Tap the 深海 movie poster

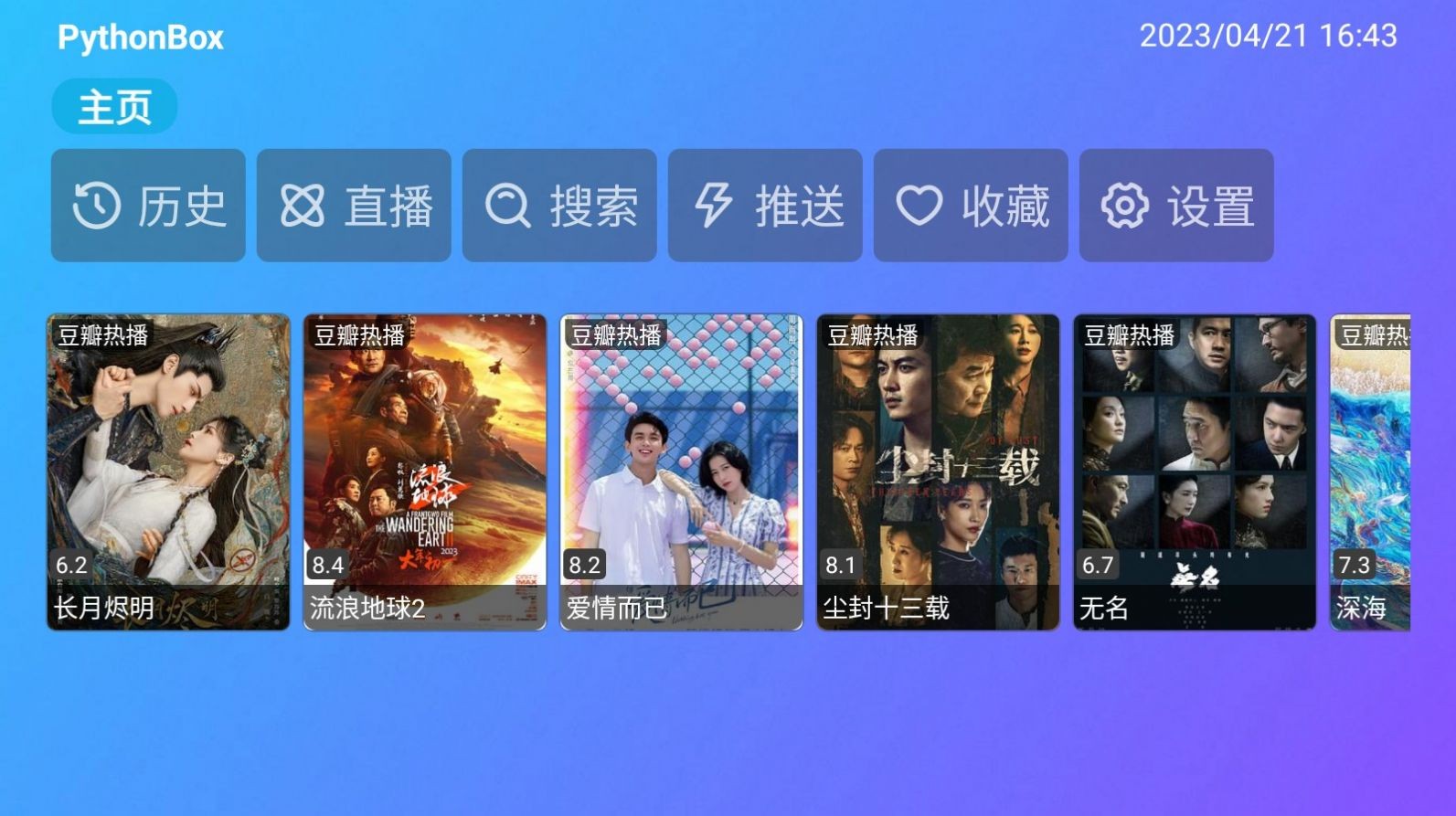[1370, 472]
